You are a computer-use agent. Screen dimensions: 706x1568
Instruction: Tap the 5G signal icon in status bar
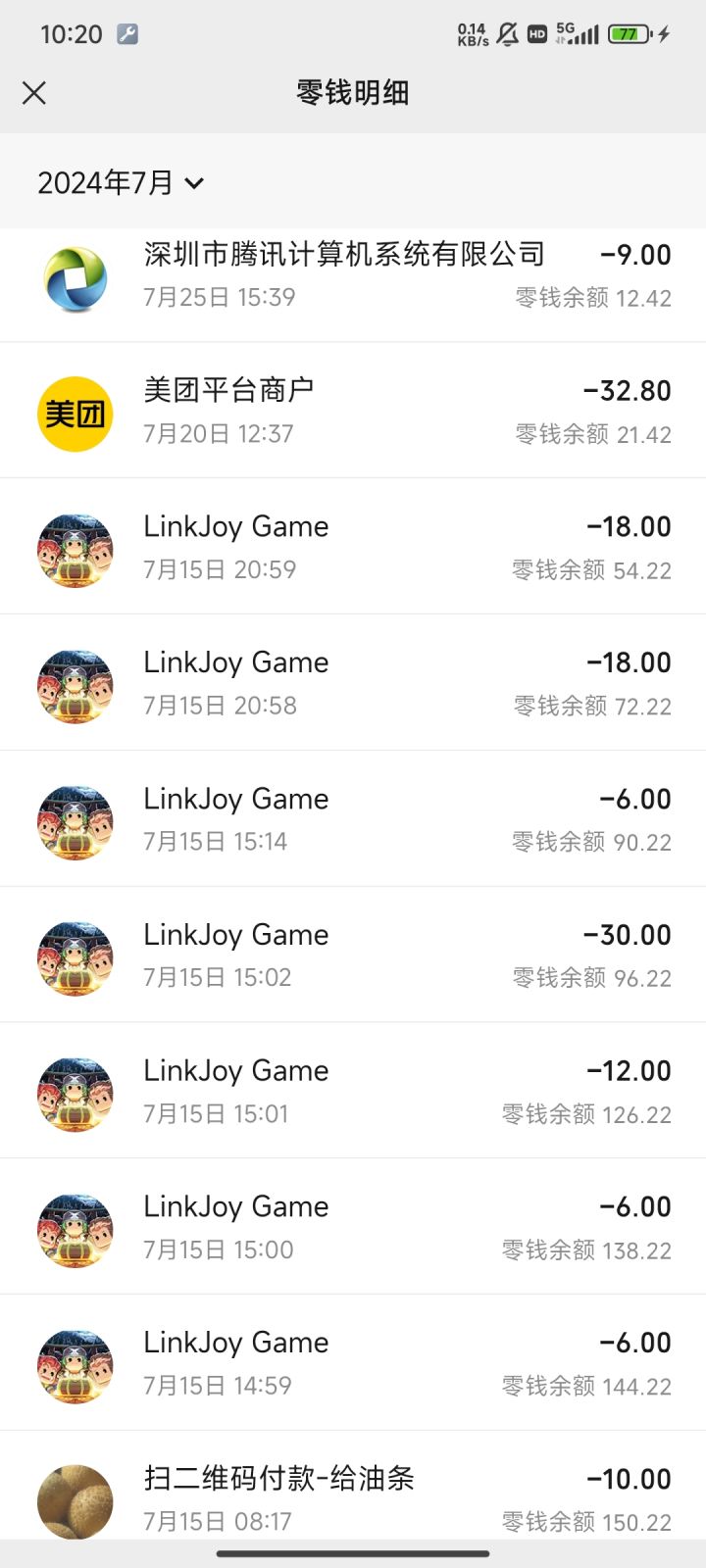579,32
